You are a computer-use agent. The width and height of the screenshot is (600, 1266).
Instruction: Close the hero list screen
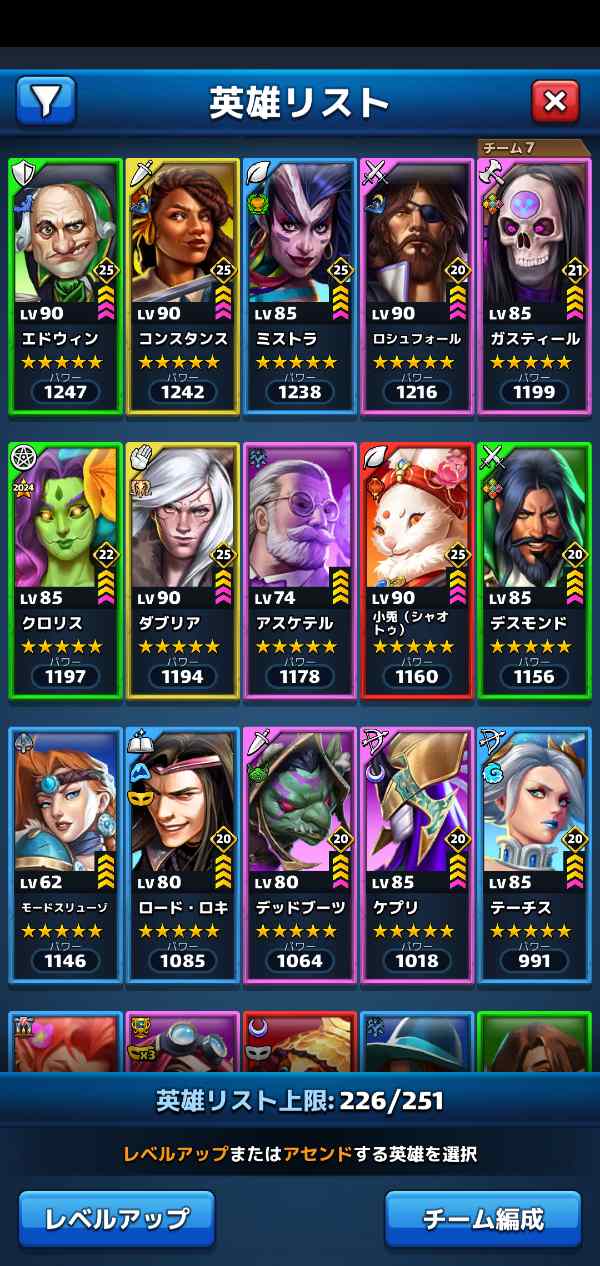(554, 101)
